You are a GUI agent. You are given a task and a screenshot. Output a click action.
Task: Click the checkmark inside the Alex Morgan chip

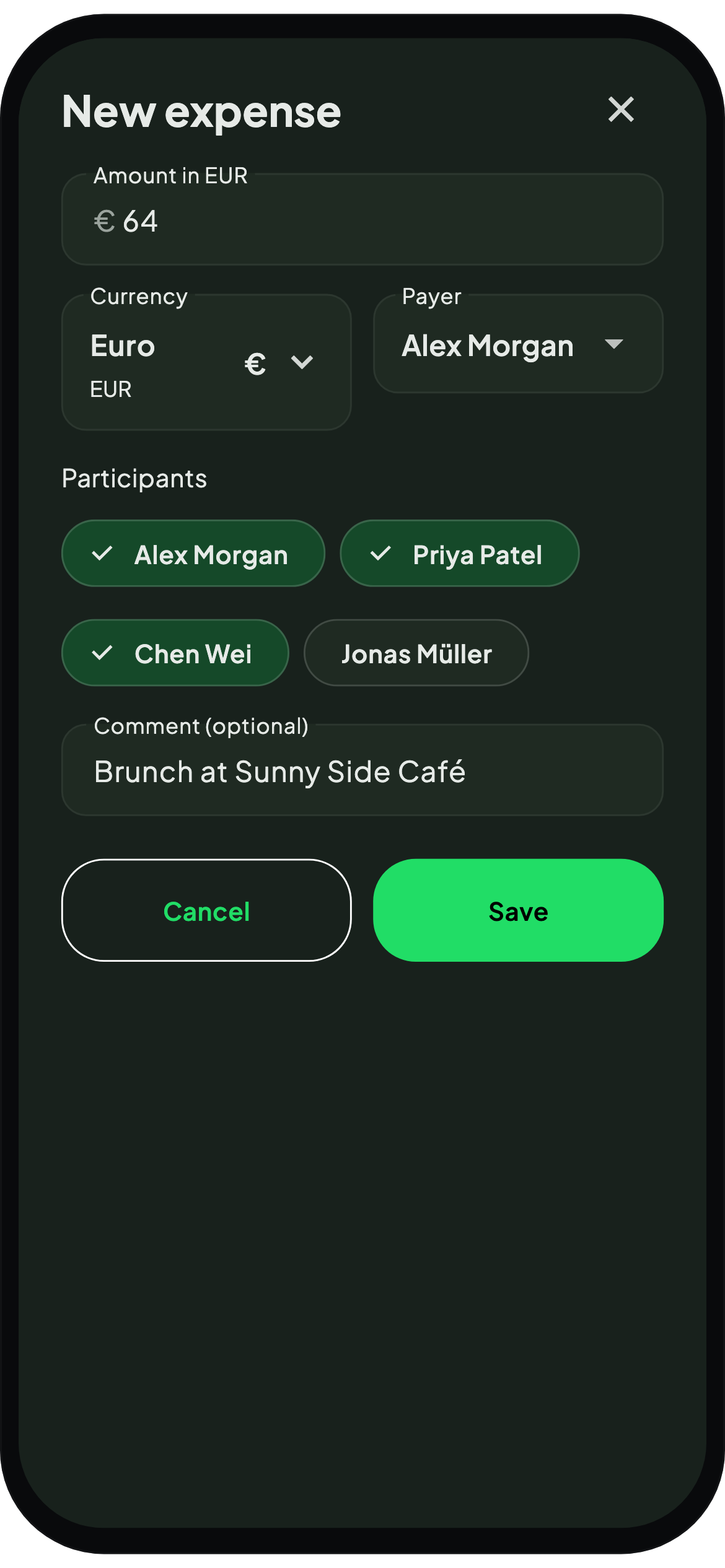click(x=104, y=554)
